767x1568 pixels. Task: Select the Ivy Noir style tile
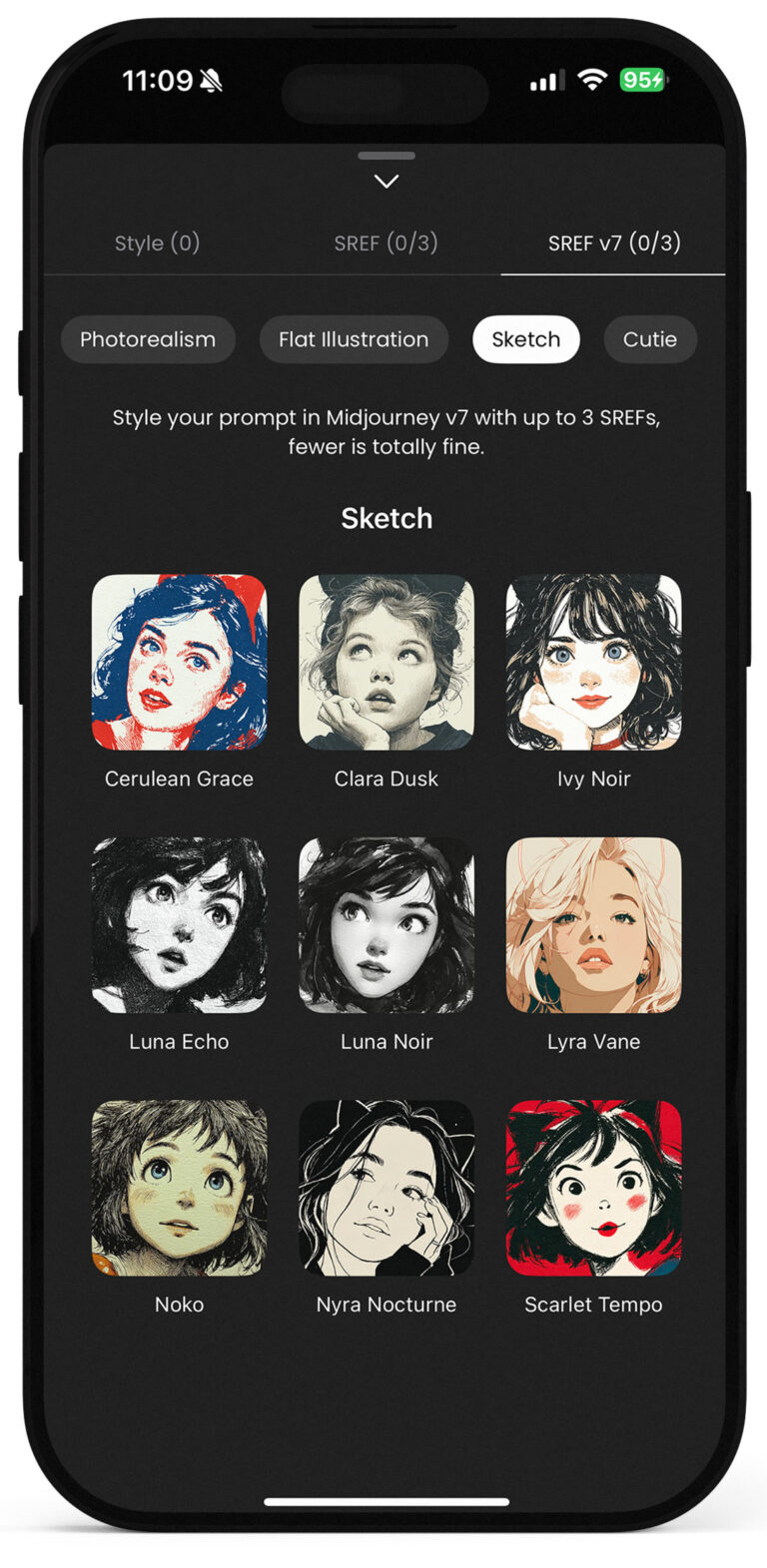[593, 662]
